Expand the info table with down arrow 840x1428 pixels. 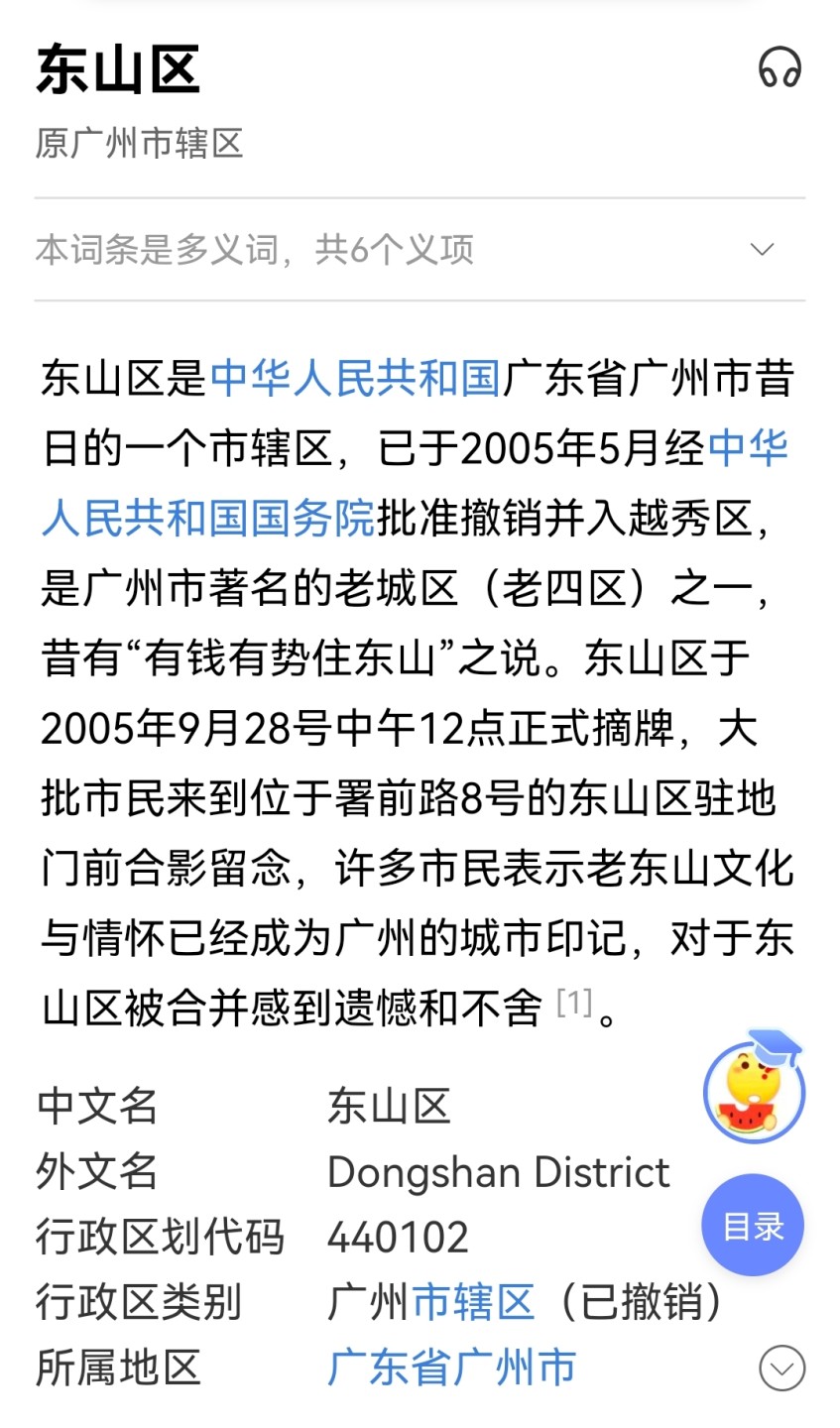point(781,1368)
